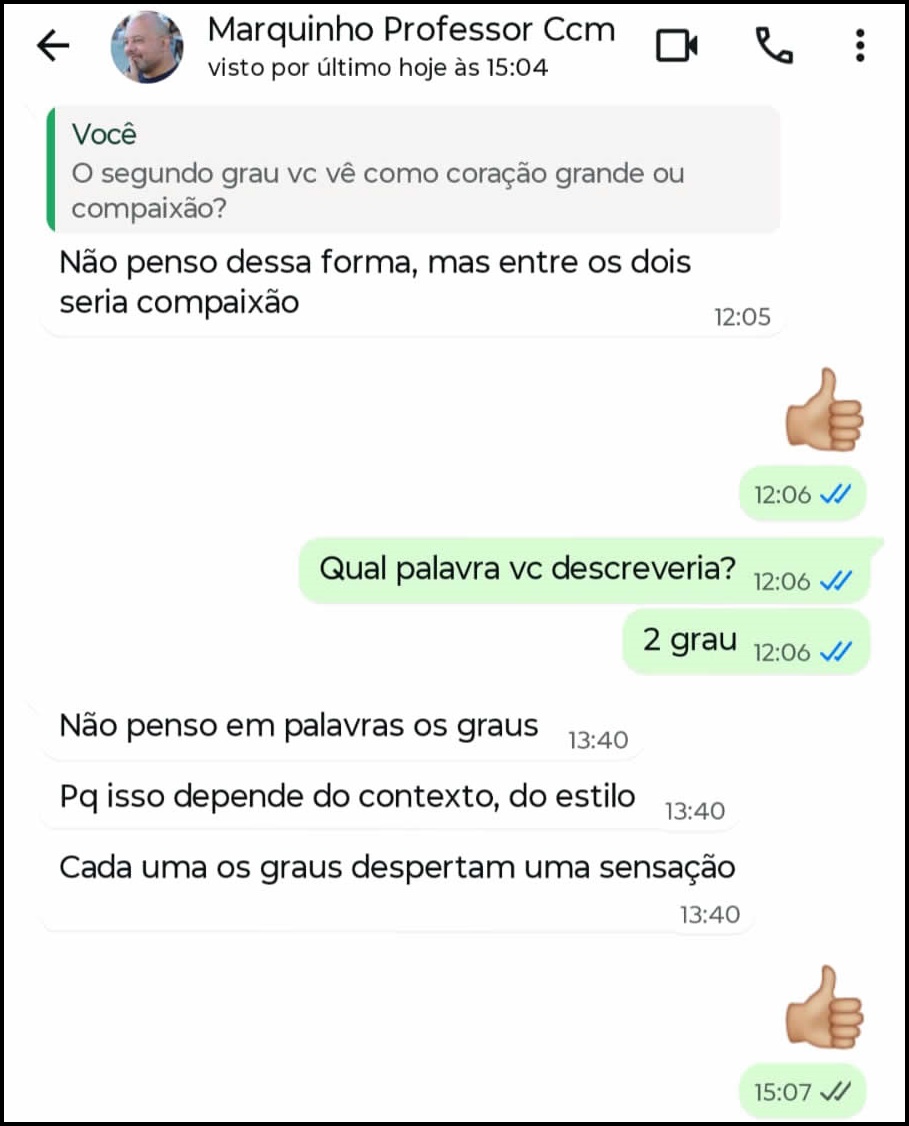Go back to the chat list
The width and height of the screenshot is (909, 1126).
[x=53, y=46]
